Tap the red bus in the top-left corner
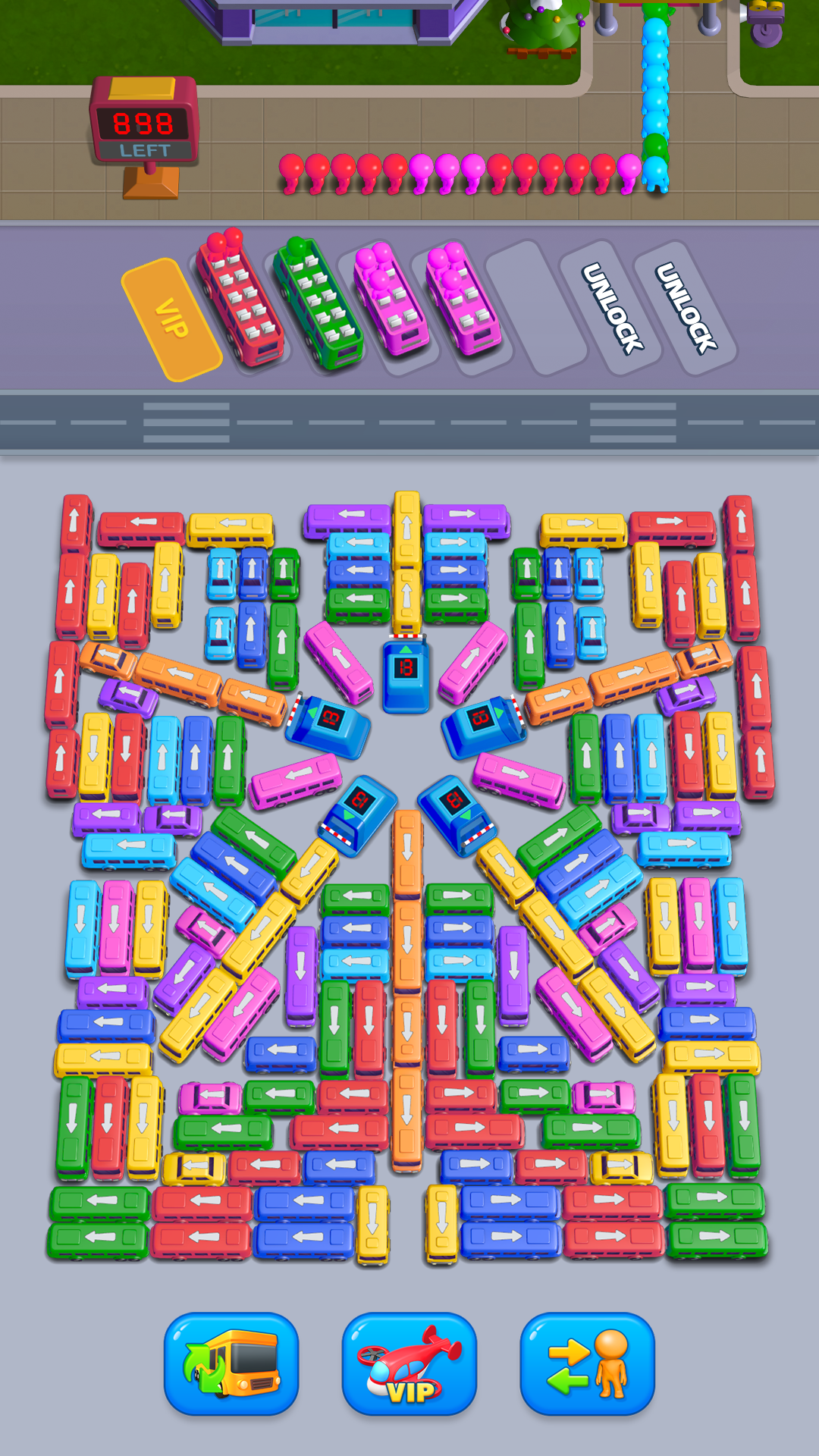819x1456 pixels. pyautogui.click(x=75, y=523)
